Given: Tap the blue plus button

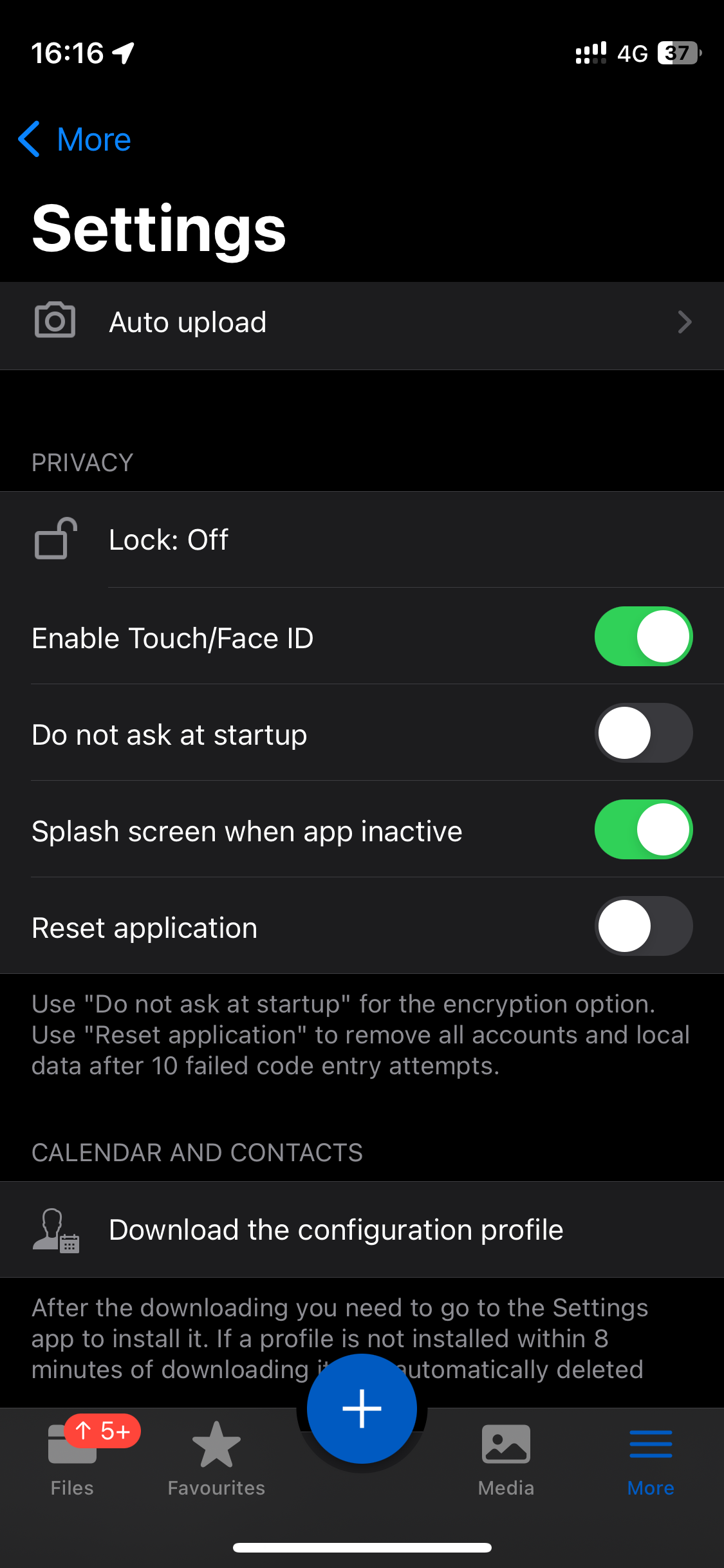Looking at the screenshot, I should coord(362,1408).
